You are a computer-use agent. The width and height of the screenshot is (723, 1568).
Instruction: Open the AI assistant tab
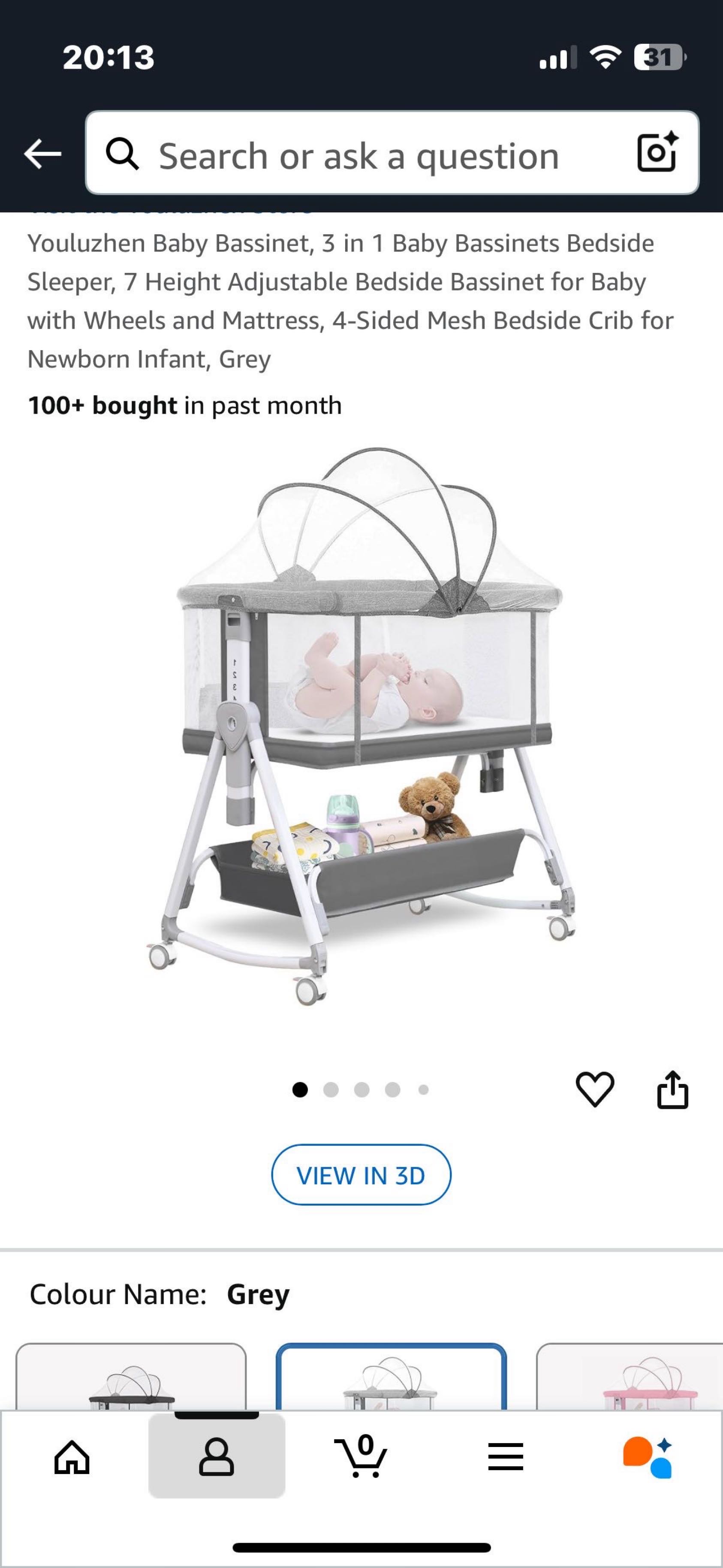[648, 1458]
